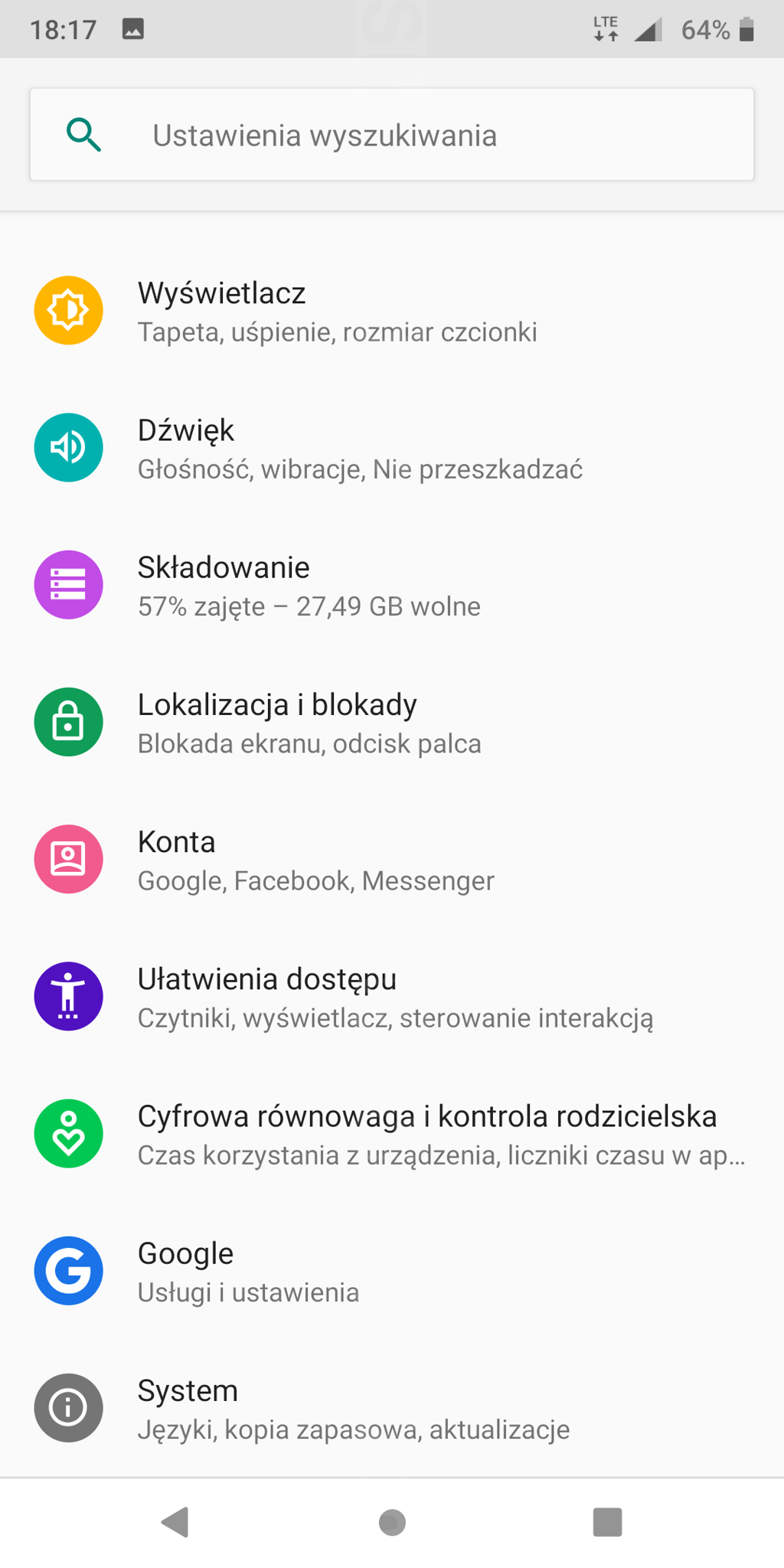This screenshot has width=784, height=1568.
Task: Go back with the navigation bar arrow
Action: tap(176, 1522)
